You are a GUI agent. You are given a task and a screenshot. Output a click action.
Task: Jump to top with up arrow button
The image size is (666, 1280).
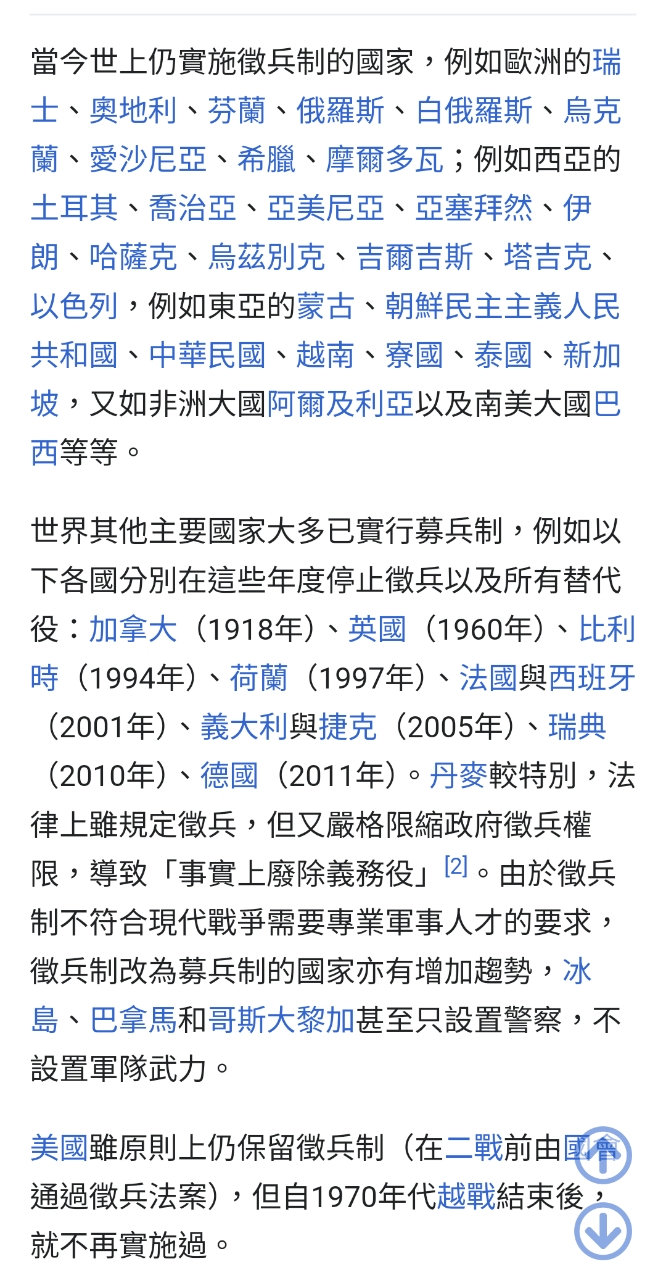603,1156
